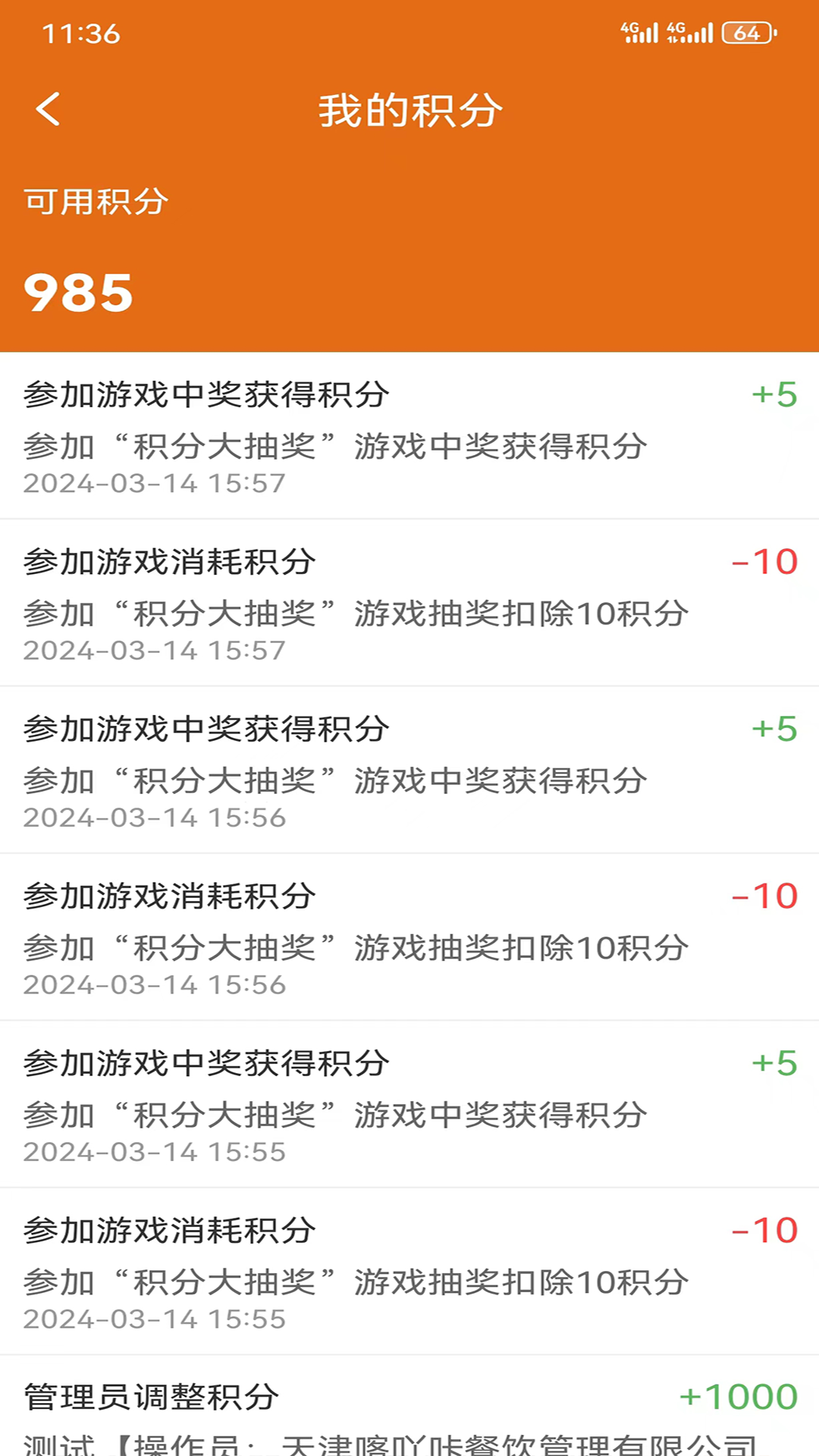Go back from the 我的积分 page
This screenshot has height=1456, width=819.
(x=48, y=109)
